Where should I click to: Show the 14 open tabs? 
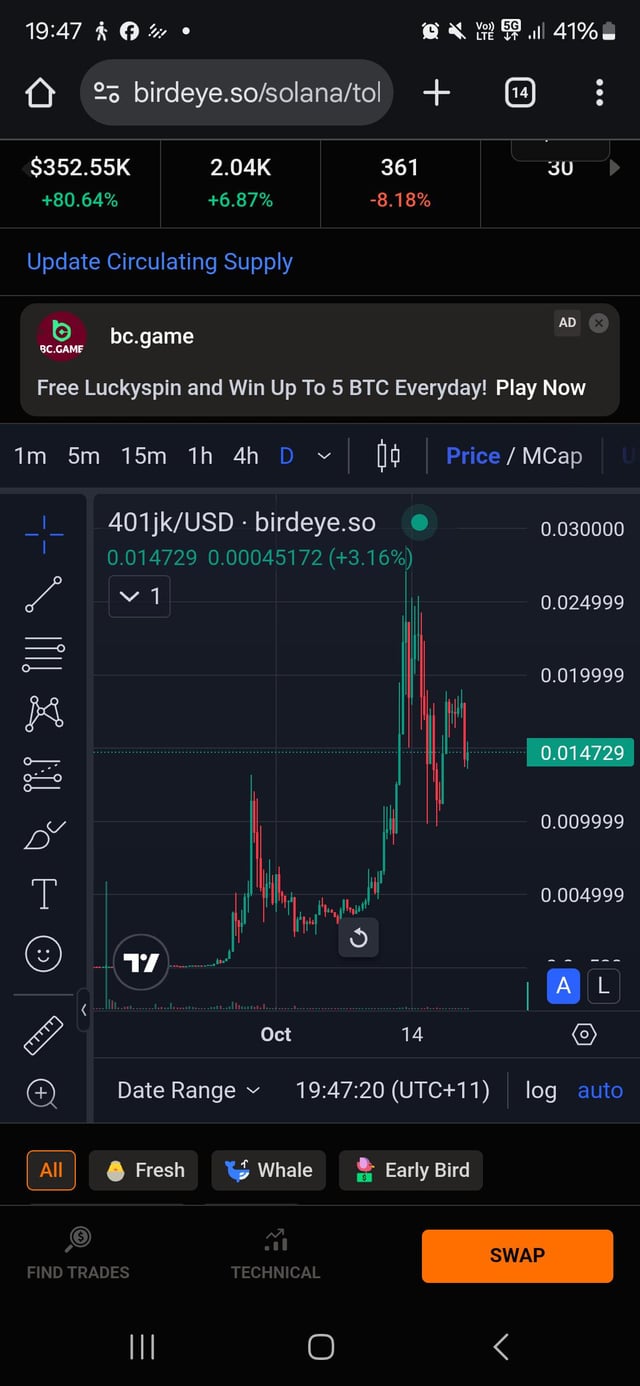click(519, 93)
